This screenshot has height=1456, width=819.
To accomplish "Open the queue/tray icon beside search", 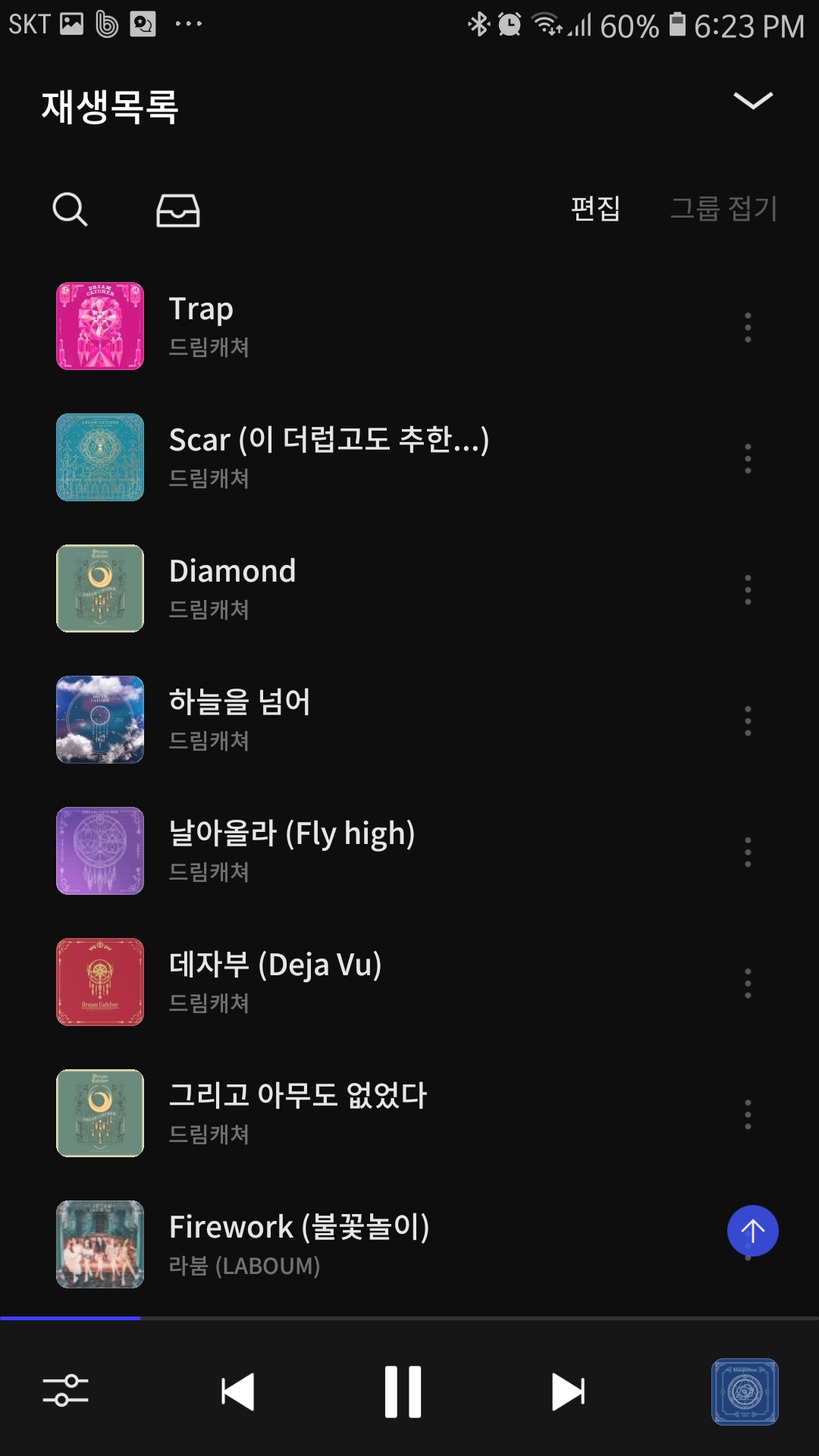I will click(x=180, y=210).
